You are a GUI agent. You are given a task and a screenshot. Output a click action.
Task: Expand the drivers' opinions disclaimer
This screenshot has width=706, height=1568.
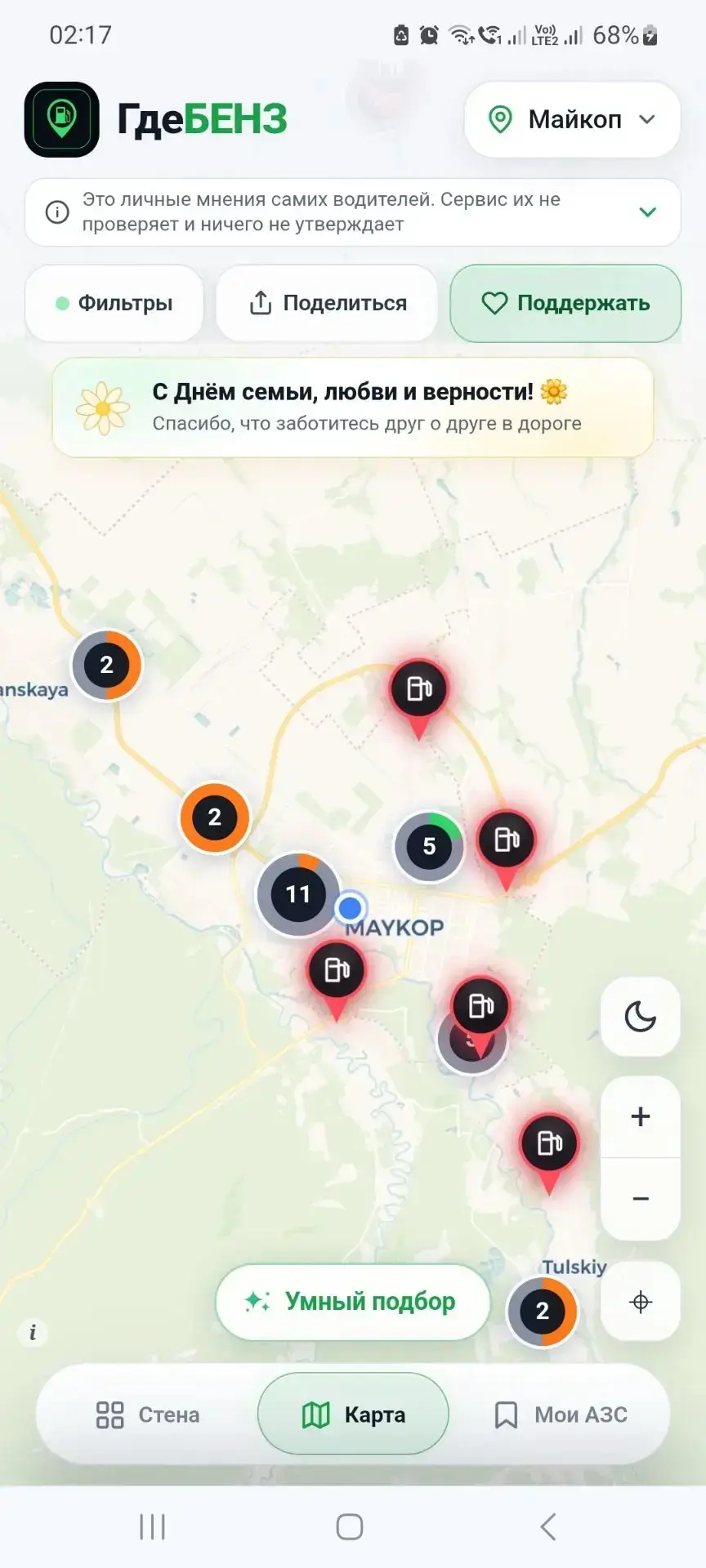647,212
